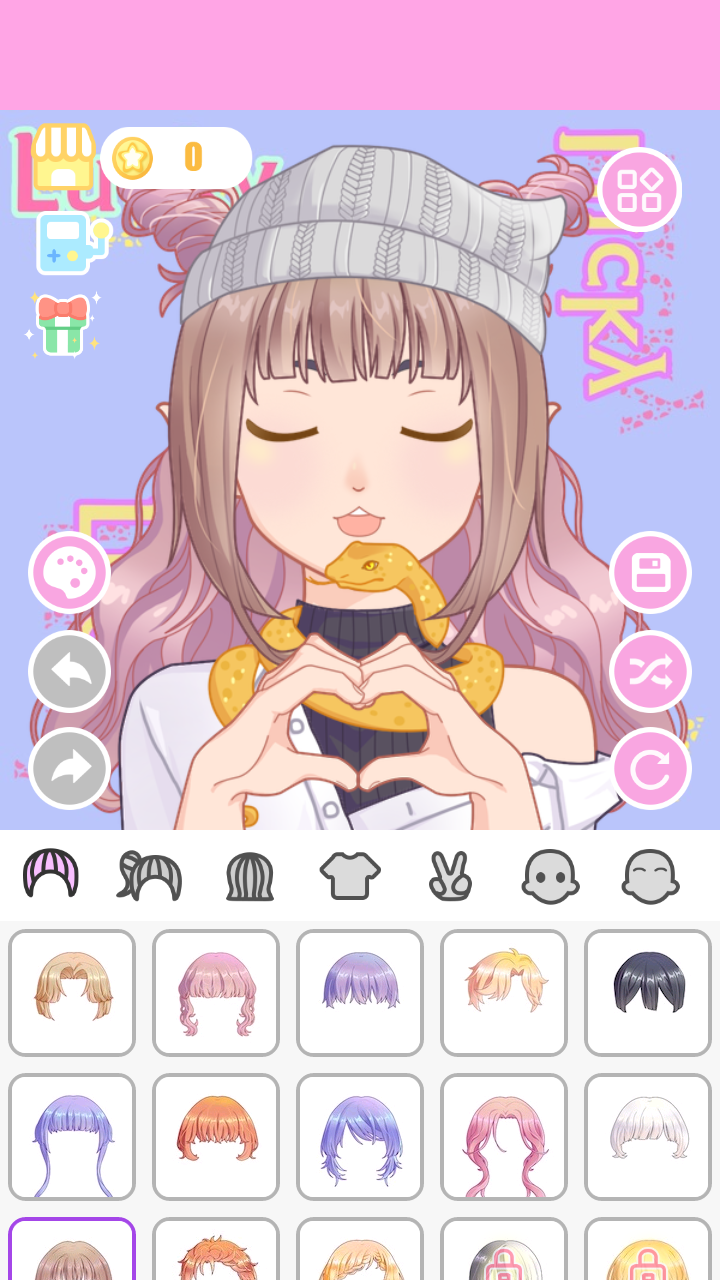720x1280 pixels.
Task: Switch to the clothing shirt tab
Action: click(x=350, y=875)
